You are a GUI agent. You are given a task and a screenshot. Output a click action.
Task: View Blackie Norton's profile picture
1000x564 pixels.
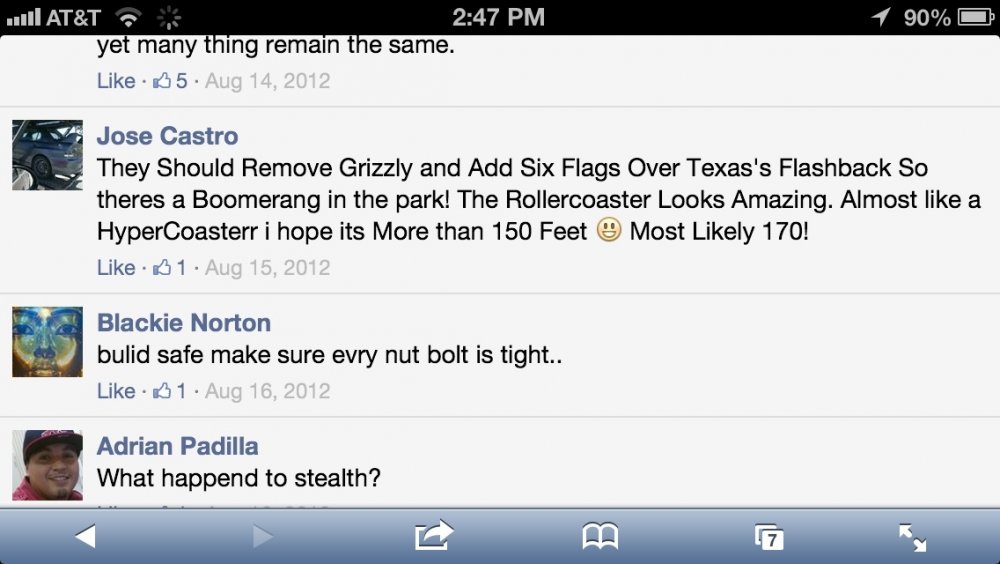47,342
